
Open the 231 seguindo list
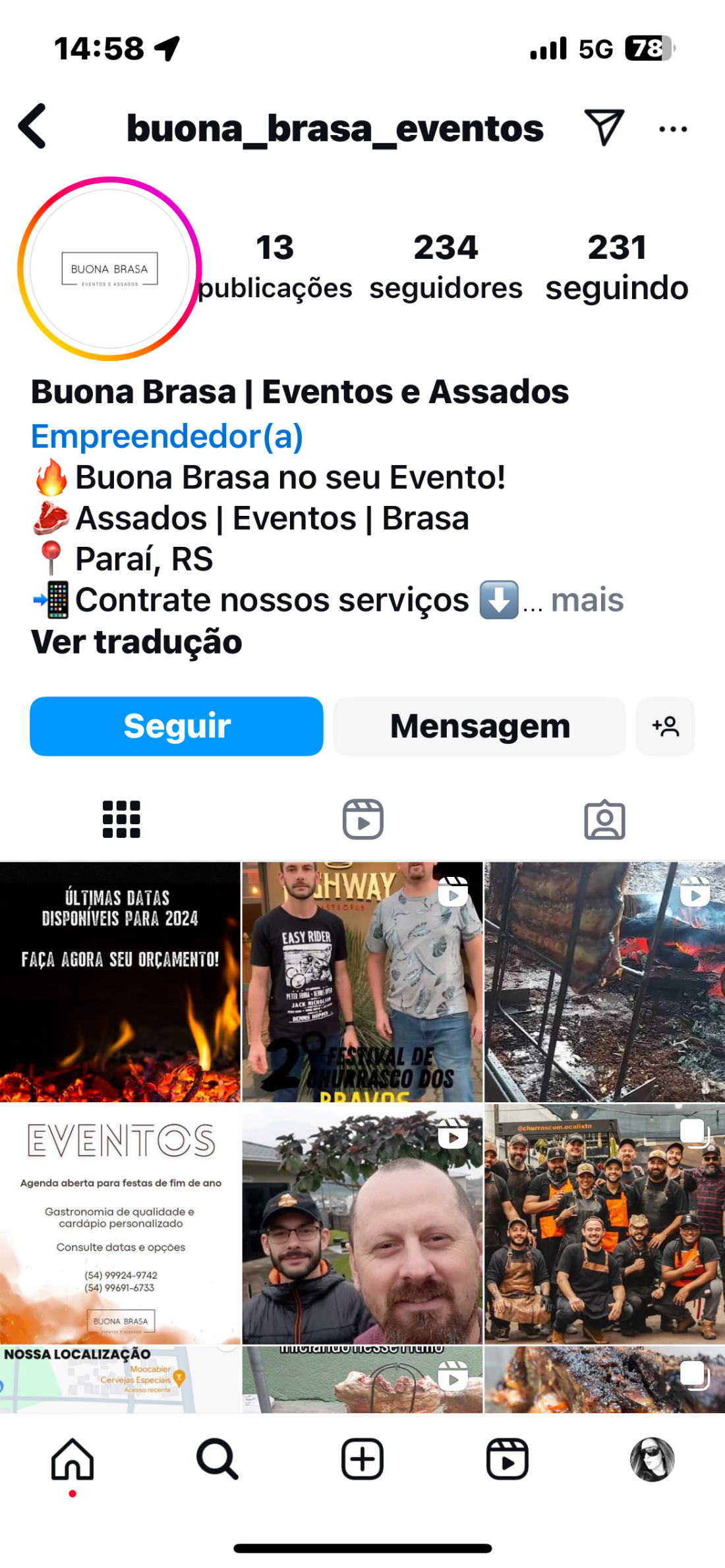(x=617, y=267)
